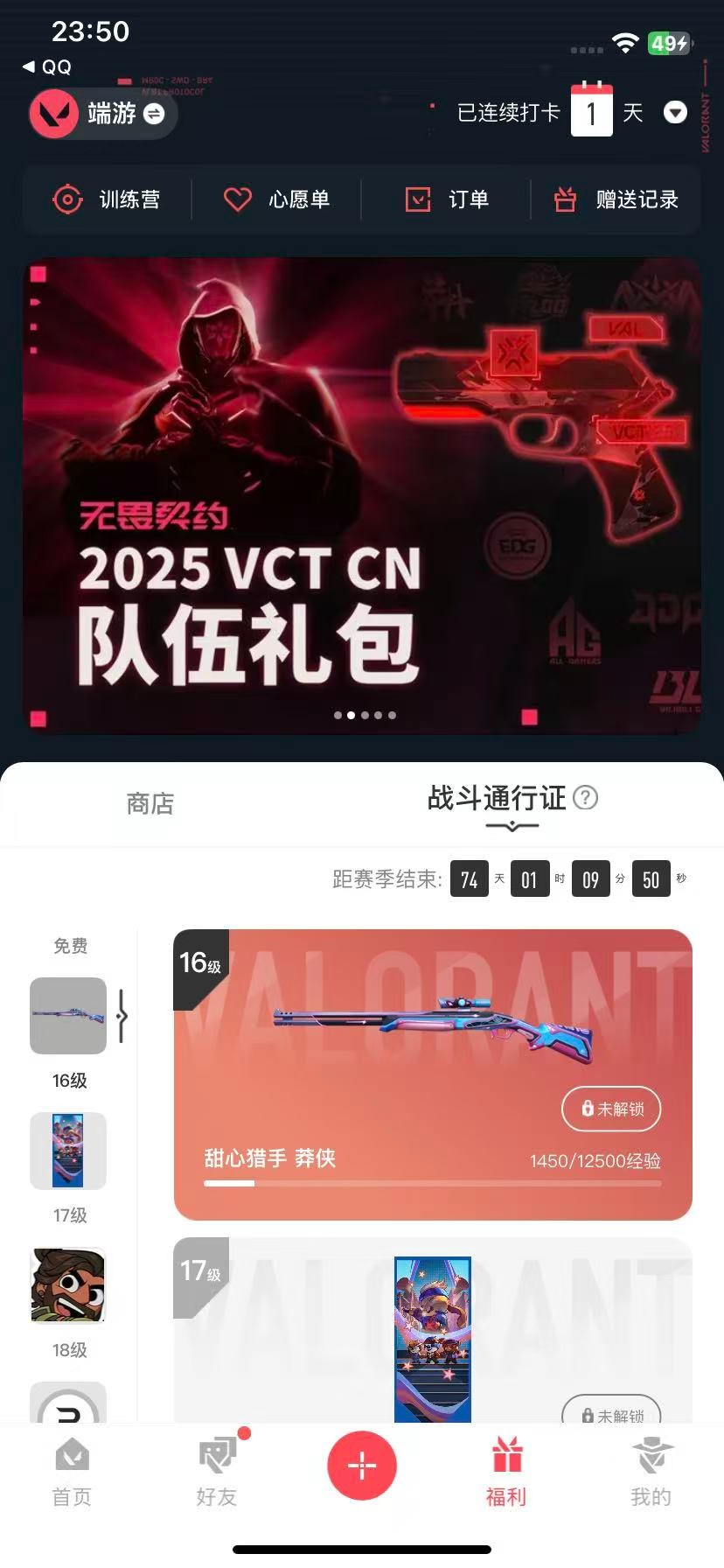Return to QQ via the back link

(48, 67)
